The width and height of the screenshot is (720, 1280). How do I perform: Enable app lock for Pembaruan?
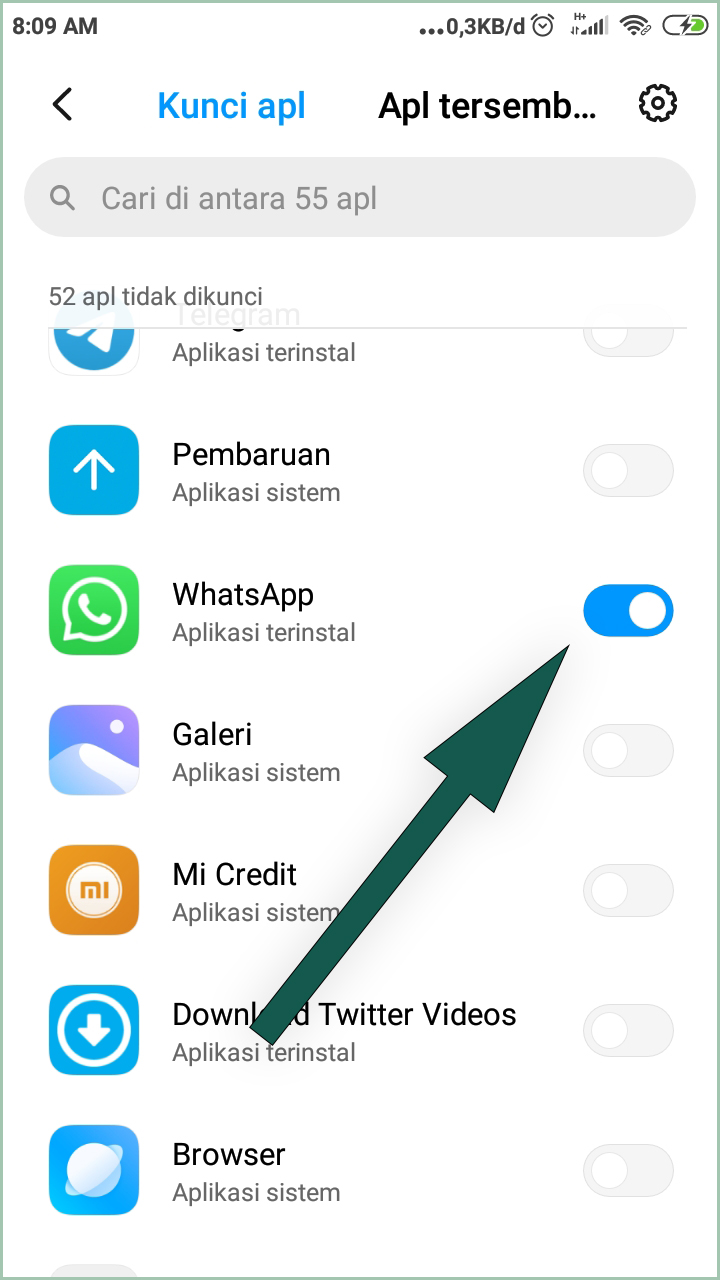tap(628, 471)
